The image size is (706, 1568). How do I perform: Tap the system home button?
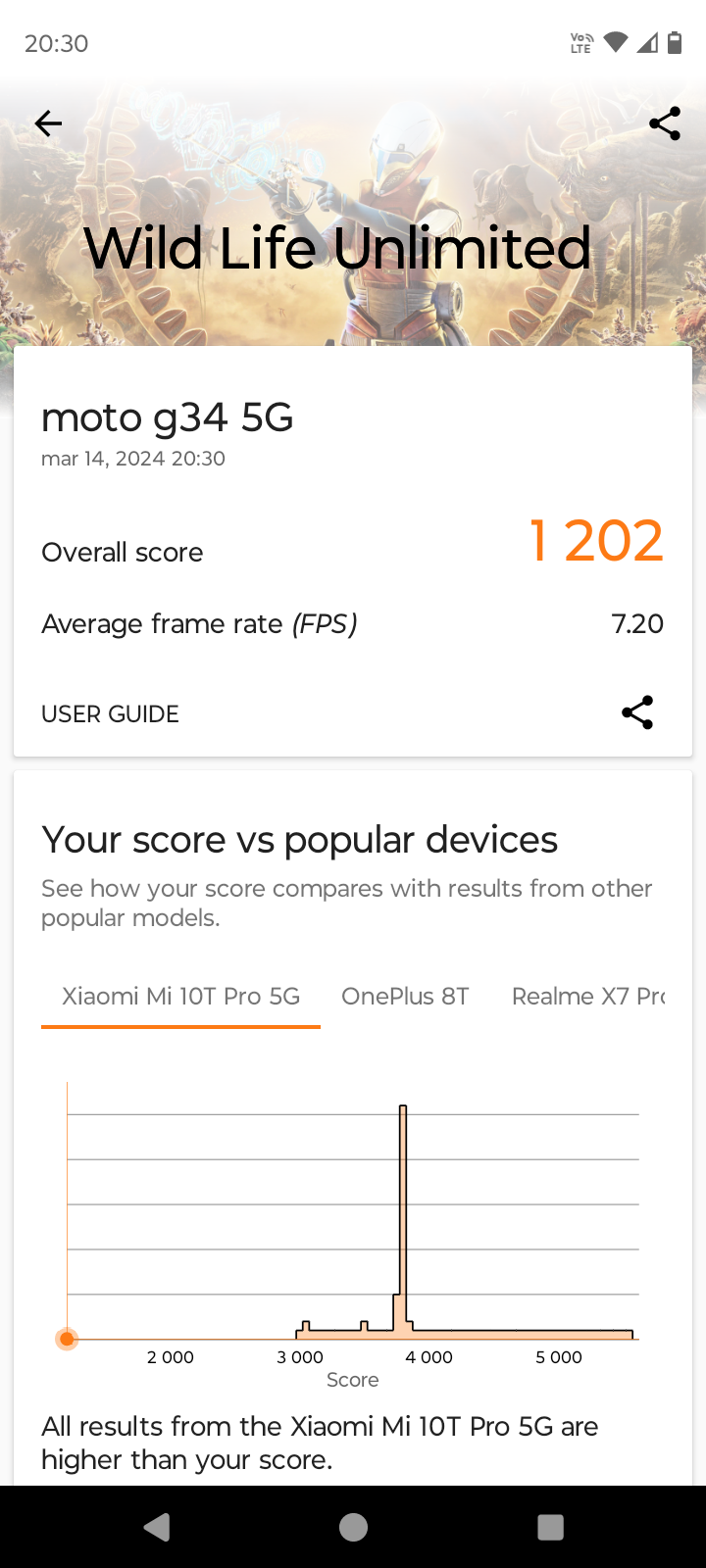click(x=353, y=1527)
